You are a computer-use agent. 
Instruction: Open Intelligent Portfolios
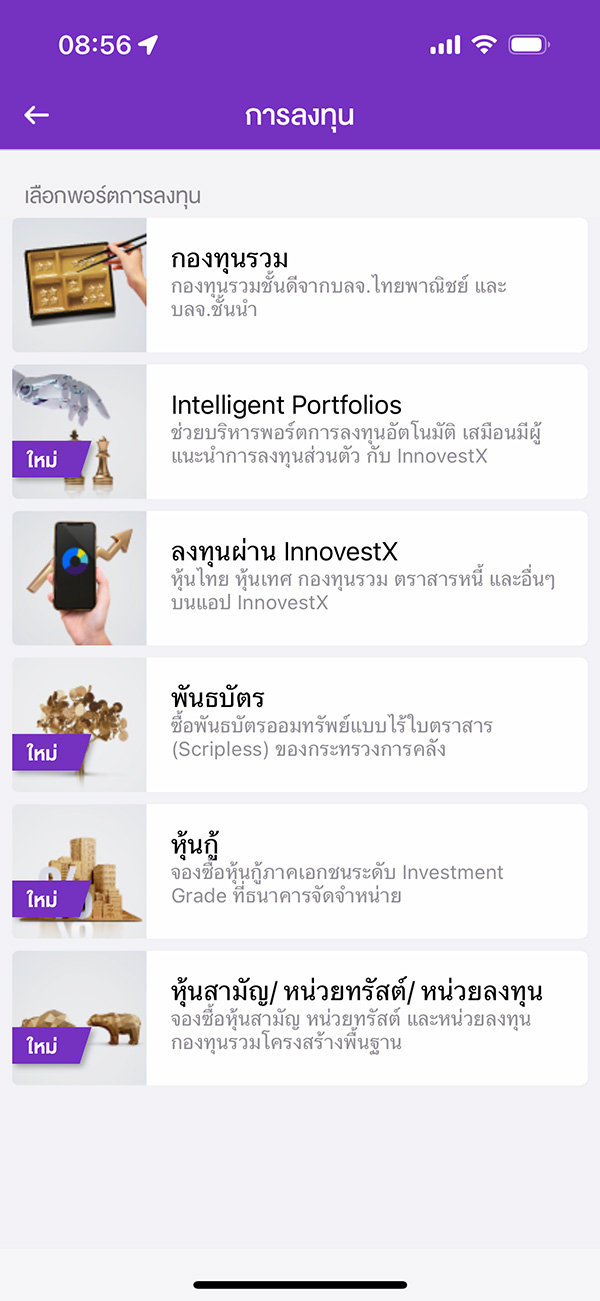300,431
